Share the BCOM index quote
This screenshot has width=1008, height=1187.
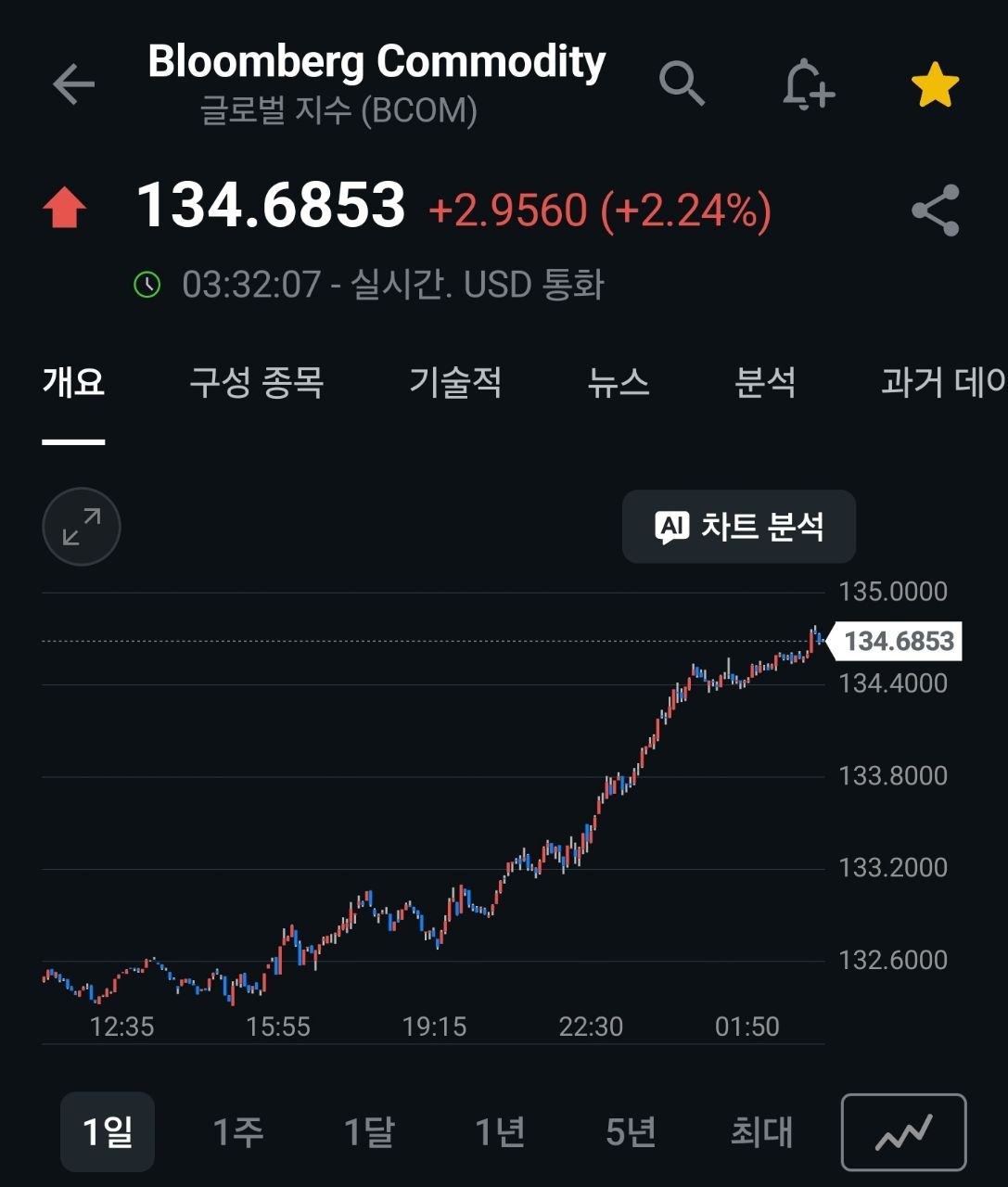[x=935, y=211]
